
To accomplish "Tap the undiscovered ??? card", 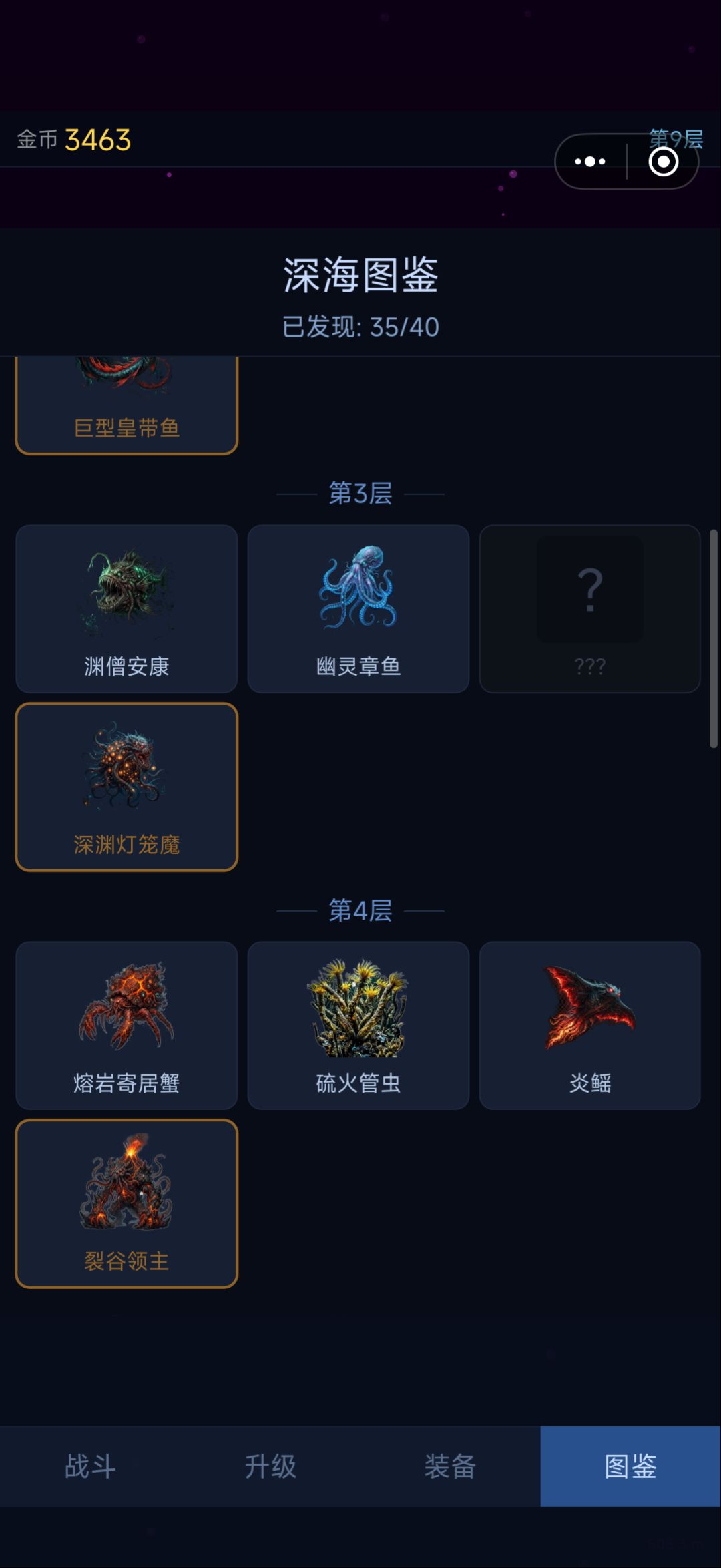I will (590, 608).
